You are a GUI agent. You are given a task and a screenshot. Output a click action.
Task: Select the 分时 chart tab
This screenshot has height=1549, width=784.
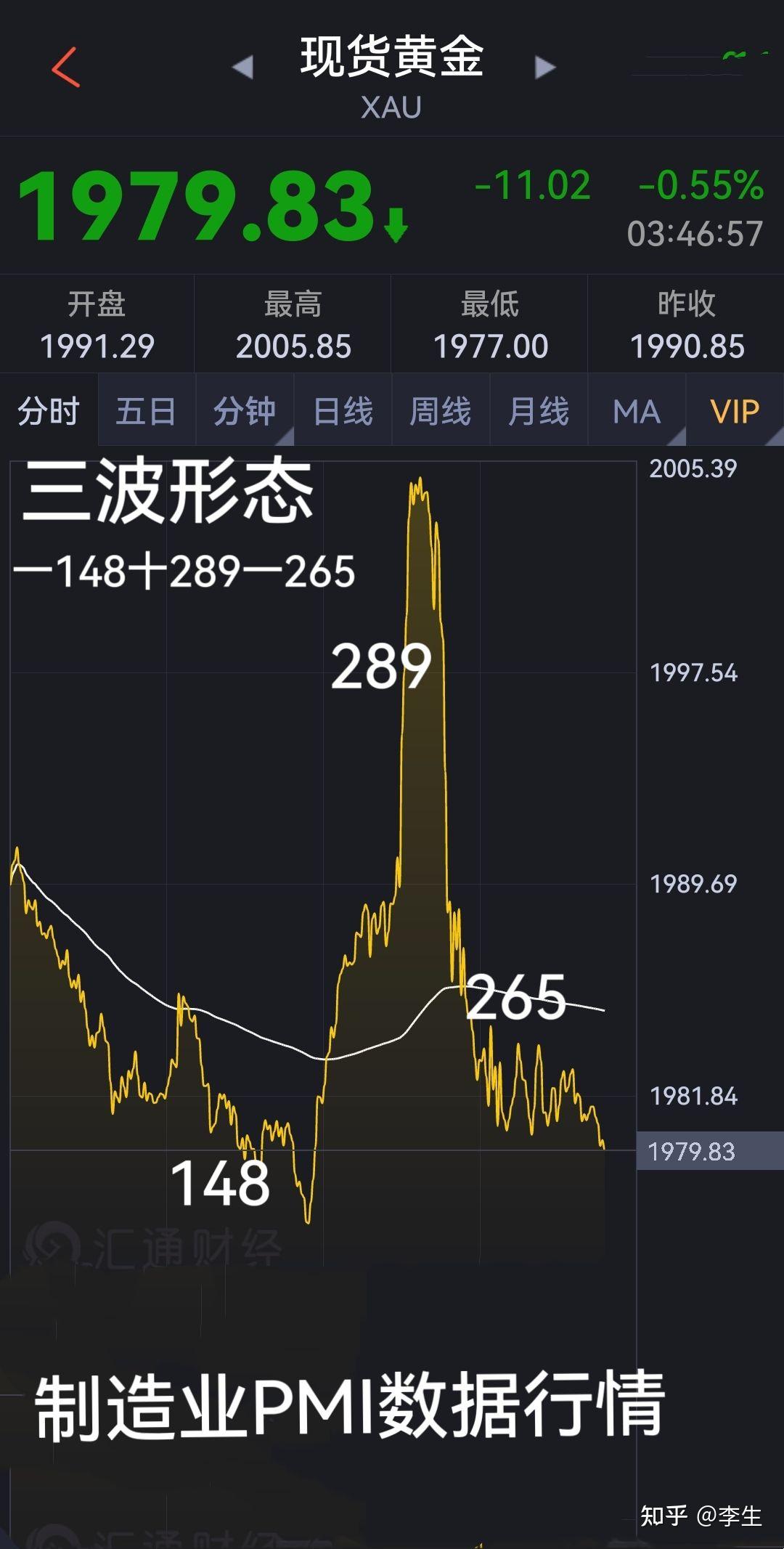(x=49, y=411)
